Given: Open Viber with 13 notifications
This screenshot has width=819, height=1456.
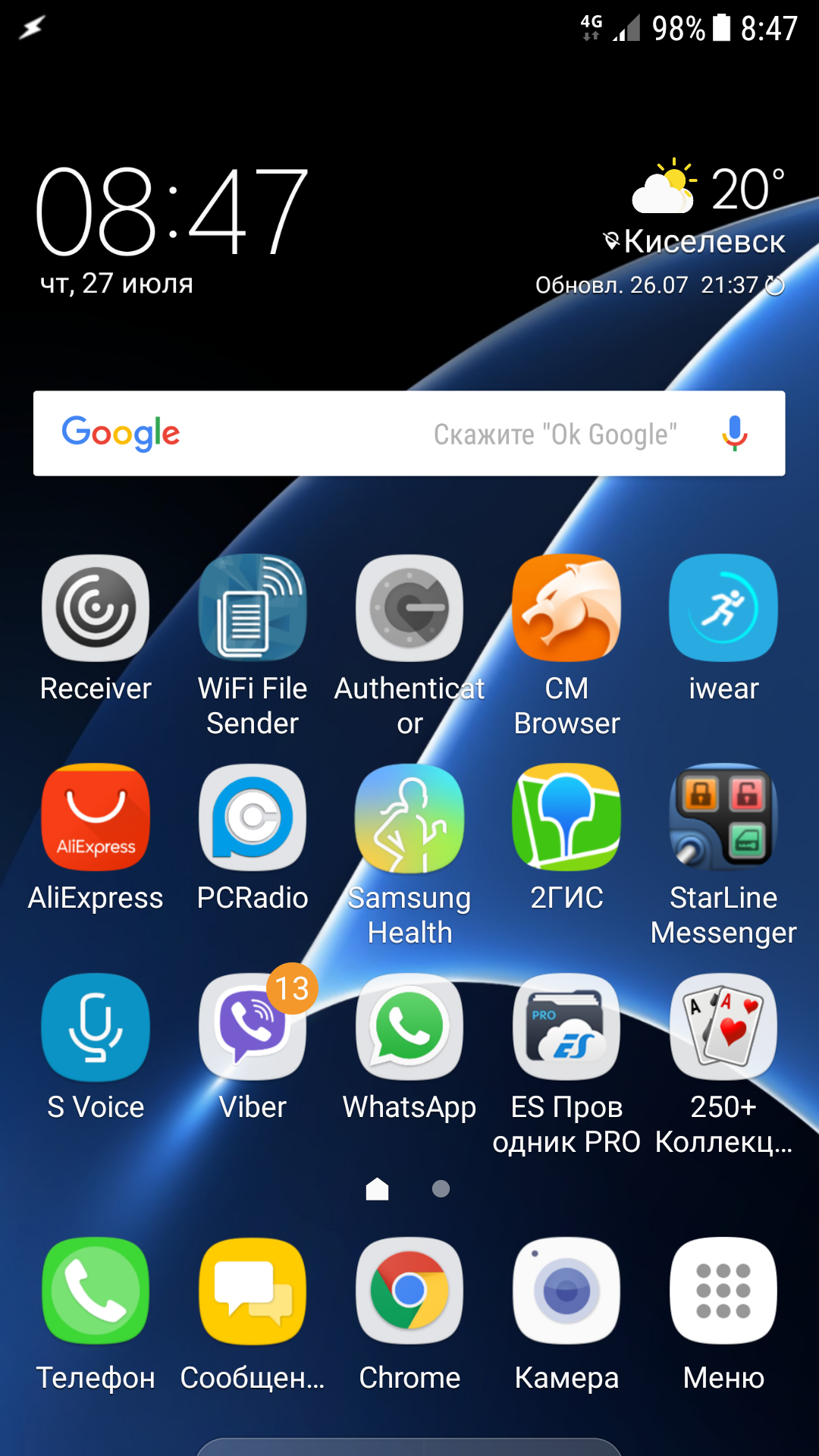Looking at the screenshot, I should click(x=253, y=1027).
